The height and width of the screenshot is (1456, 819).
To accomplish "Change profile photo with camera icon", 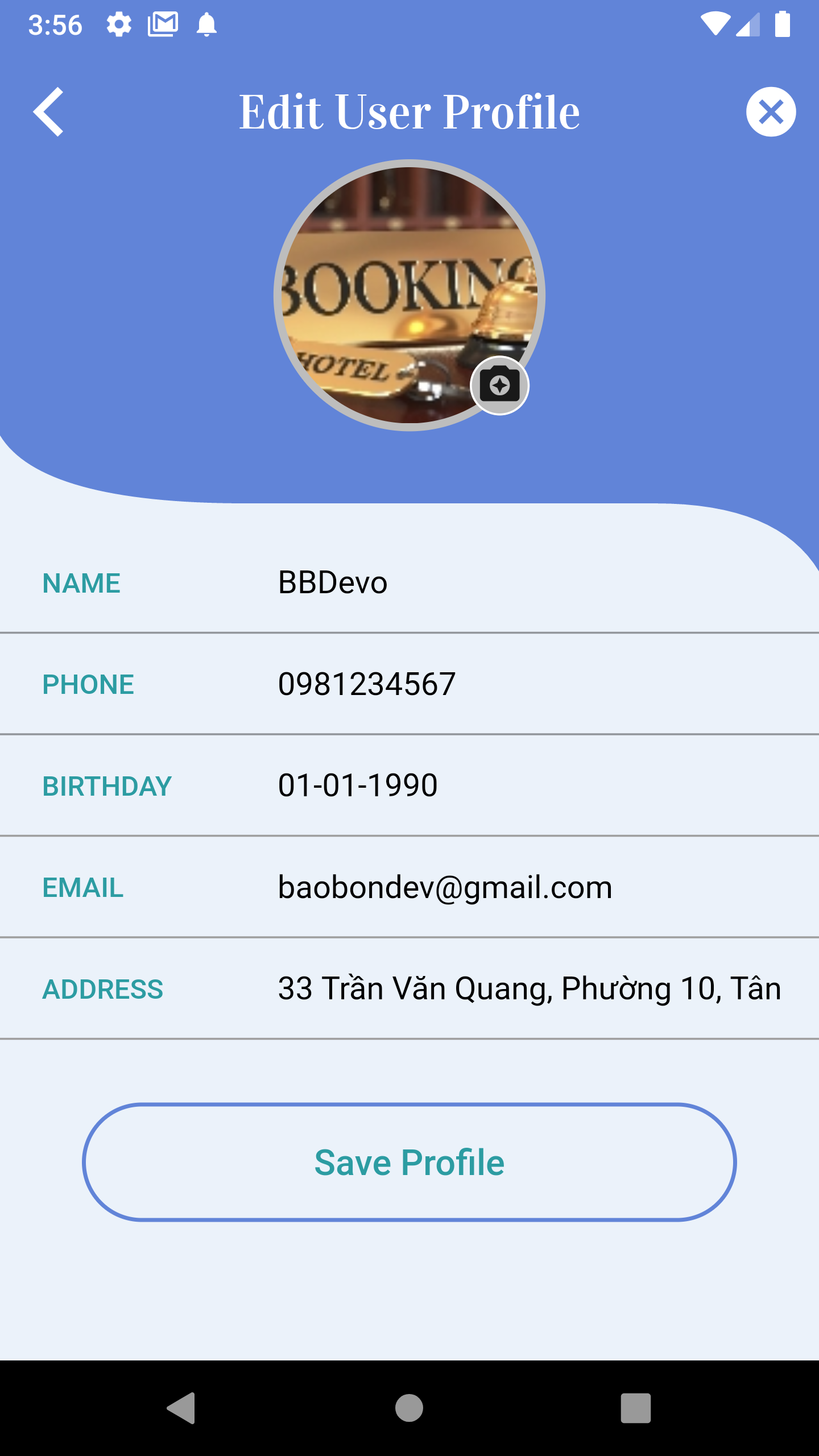I will pos(499,386).
